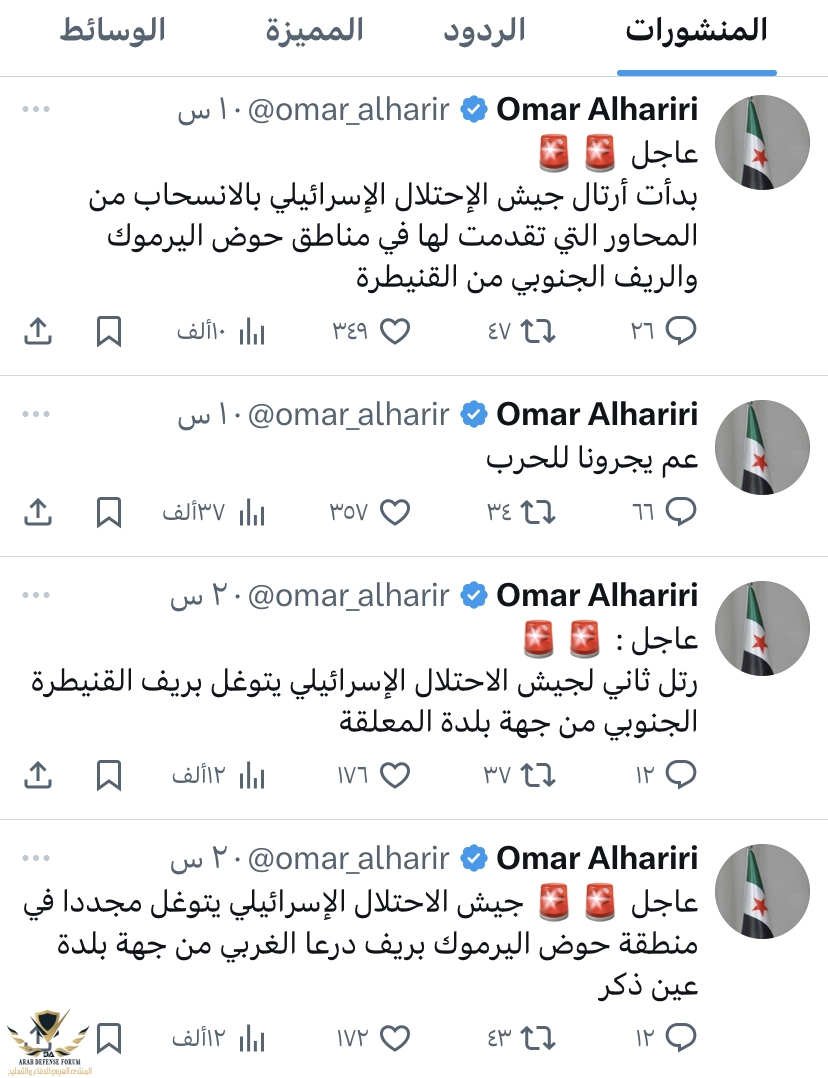Viewport: 828px width, 1078px height.
Task: Select the المنشورات tab
Action: tap(697, 31)
